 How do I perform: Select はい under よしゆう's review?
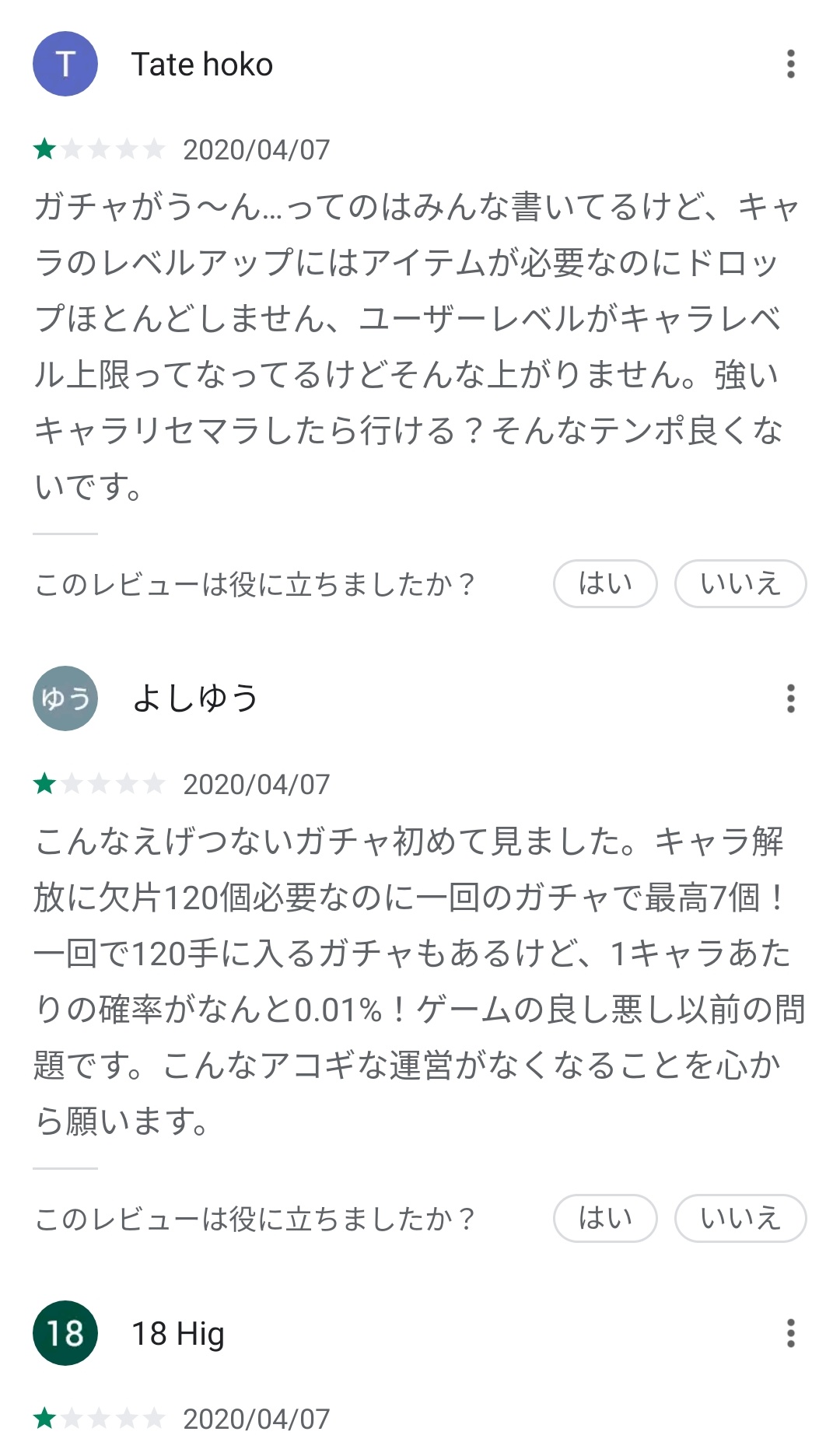[605, 1218]
